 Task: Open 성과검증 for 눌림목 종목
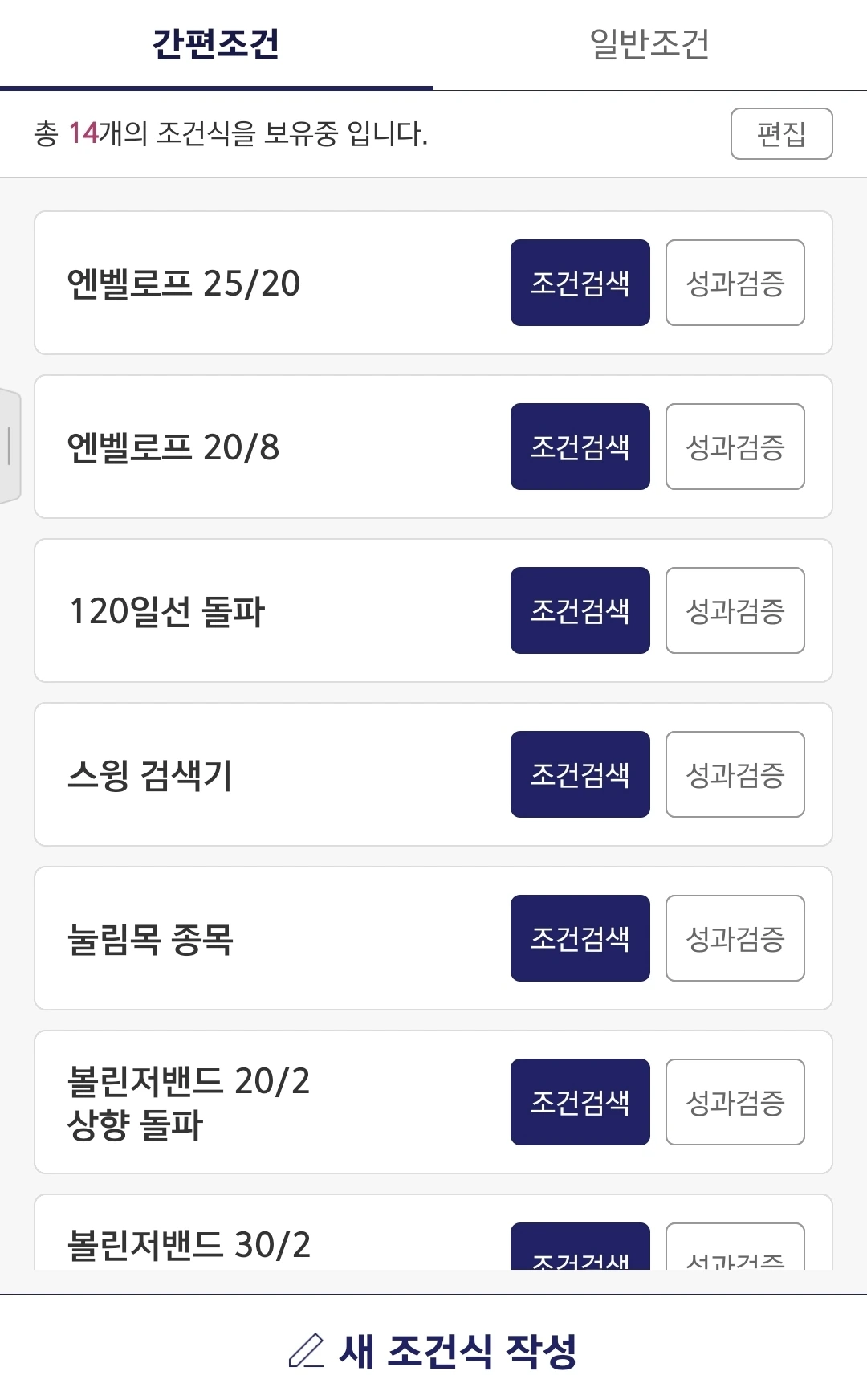(735, 938)
